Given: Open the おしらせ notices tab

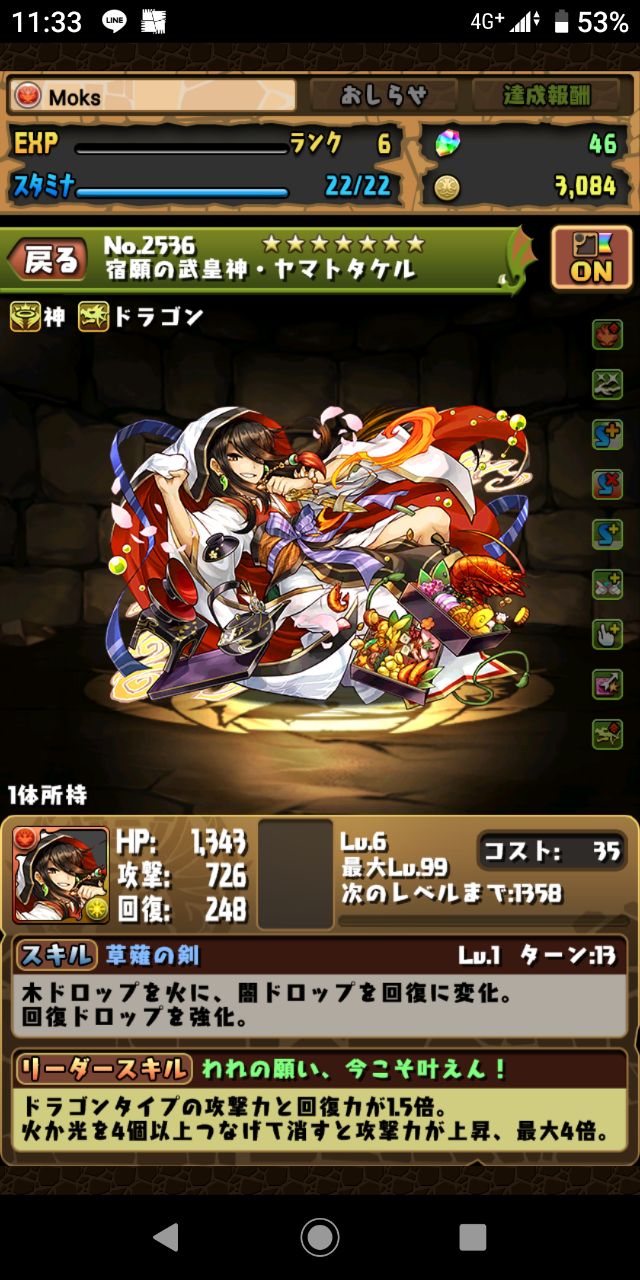Looking at the screenshot, I should pos(383,95).
